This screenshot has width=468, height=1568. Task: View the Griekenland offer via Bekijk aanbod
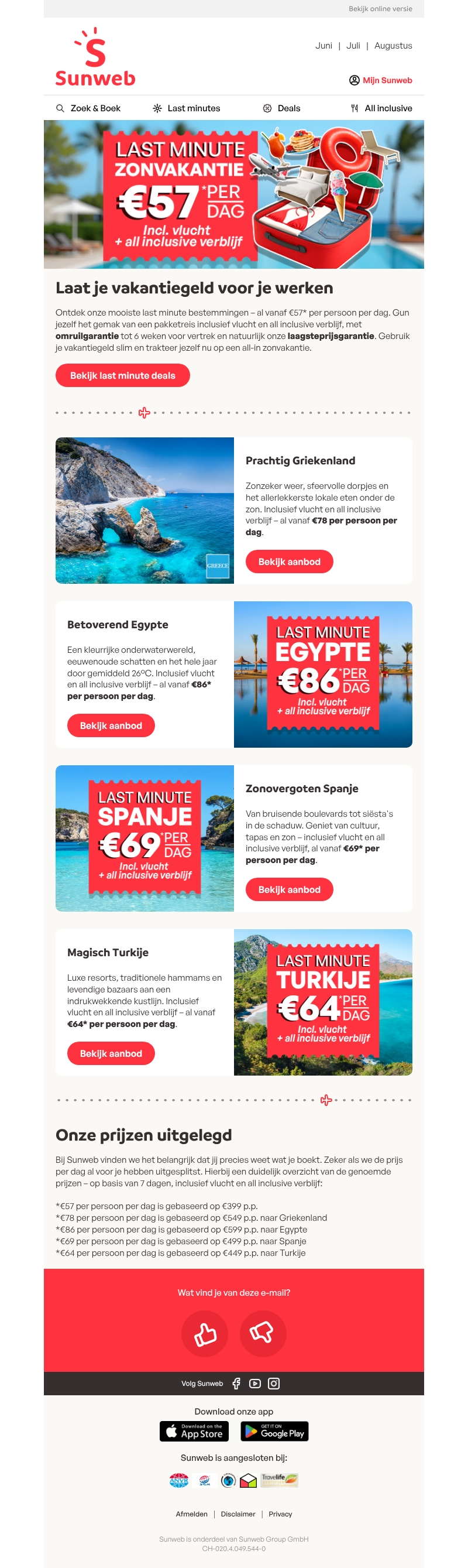tap(289, 562)
